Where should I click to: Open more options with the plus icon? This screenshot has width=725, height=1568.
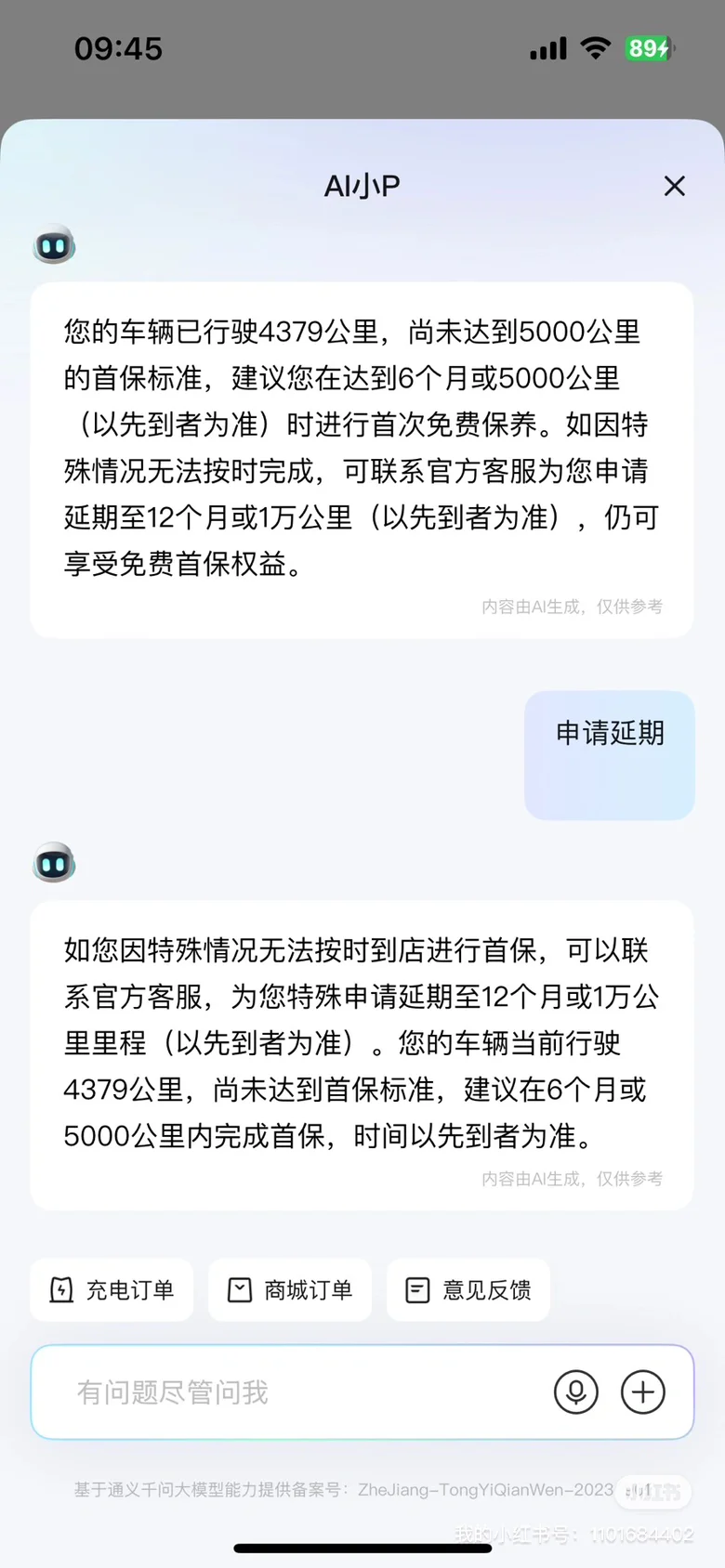(643, 1392)
